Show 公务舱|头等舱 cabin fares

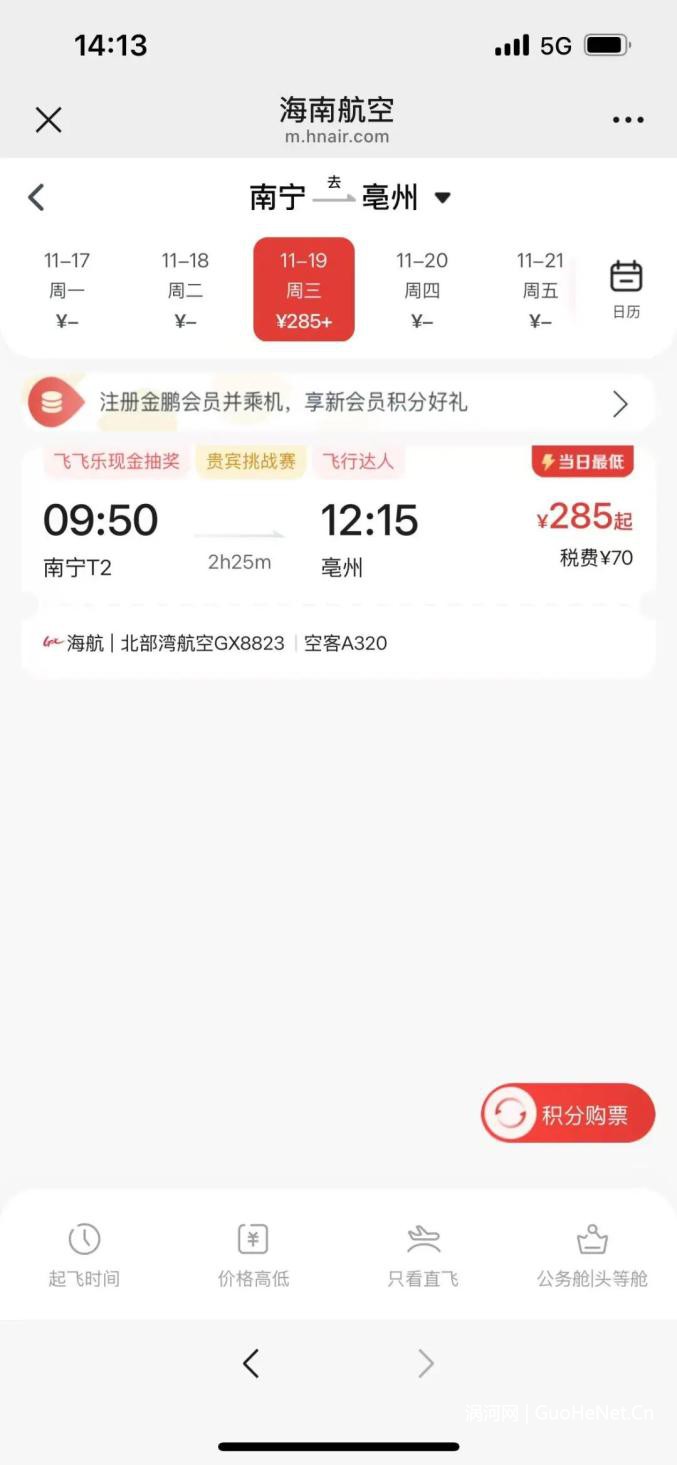[x=592, y=1255]
